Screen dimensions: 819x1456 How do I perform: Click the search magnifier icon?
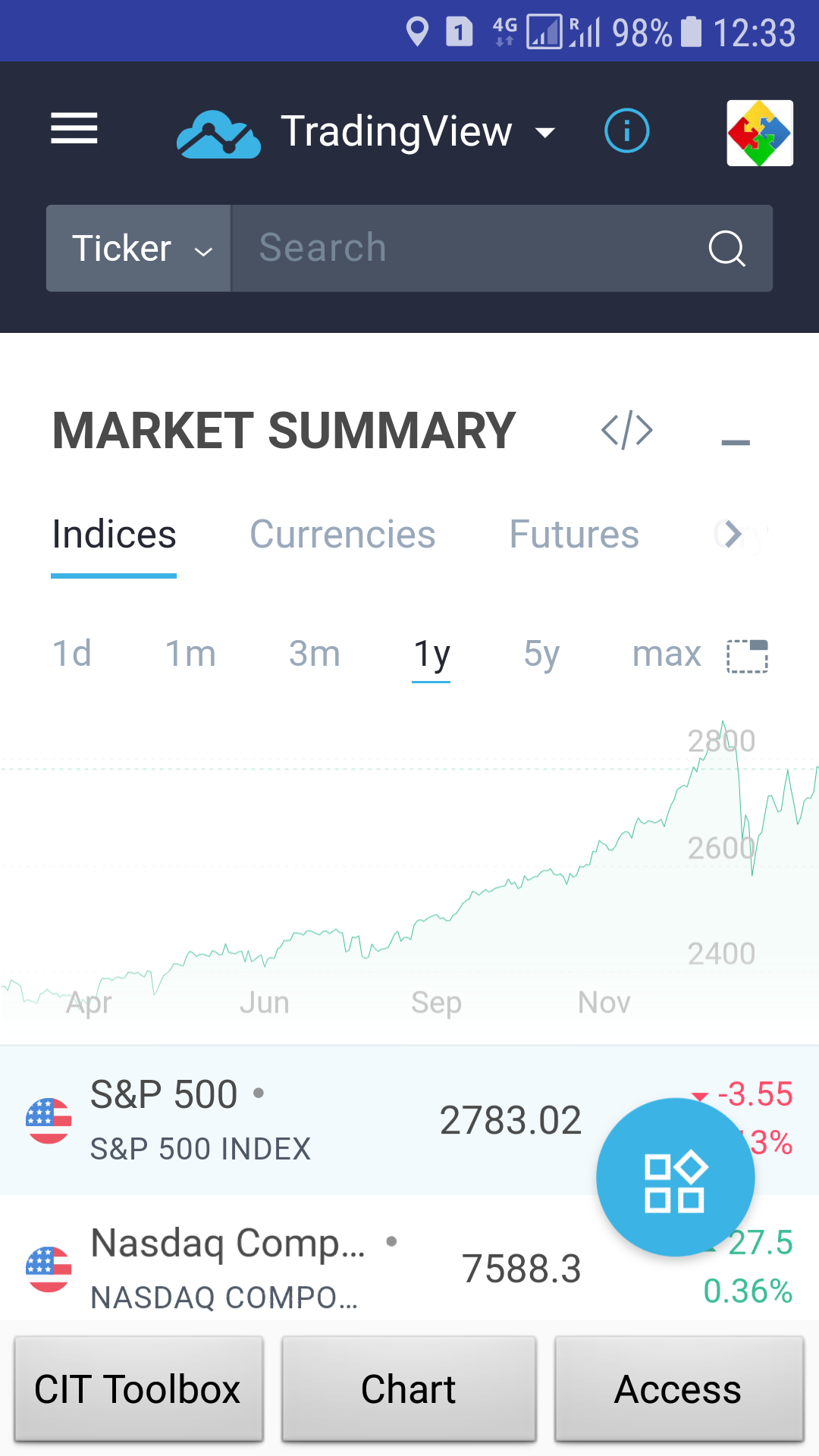click(x=726, y=249)
